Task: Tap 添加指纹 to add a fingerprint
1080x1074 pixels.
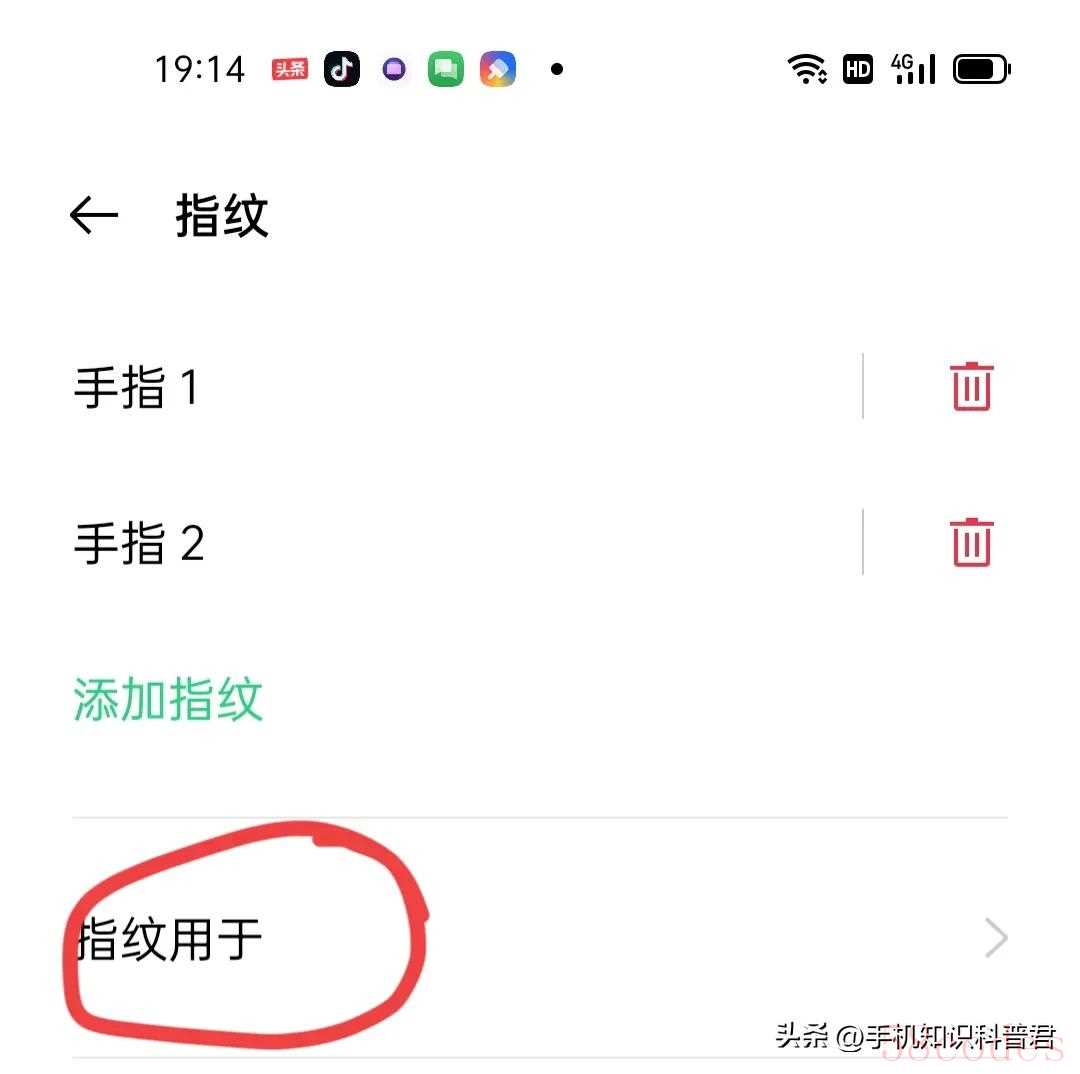Action: tap(168, 699)
